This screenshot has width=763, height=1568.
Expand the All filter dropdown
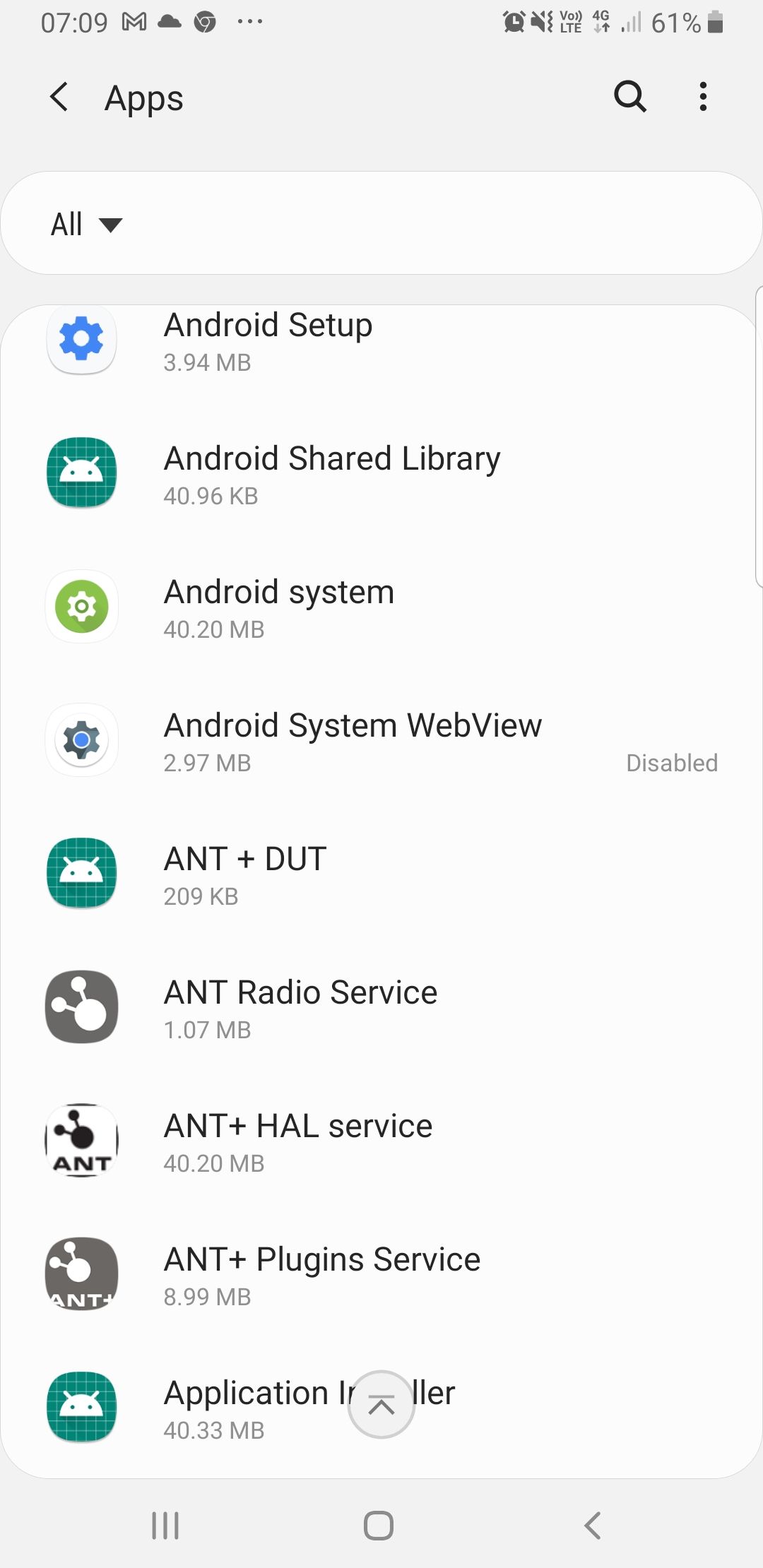pos(86,225)
